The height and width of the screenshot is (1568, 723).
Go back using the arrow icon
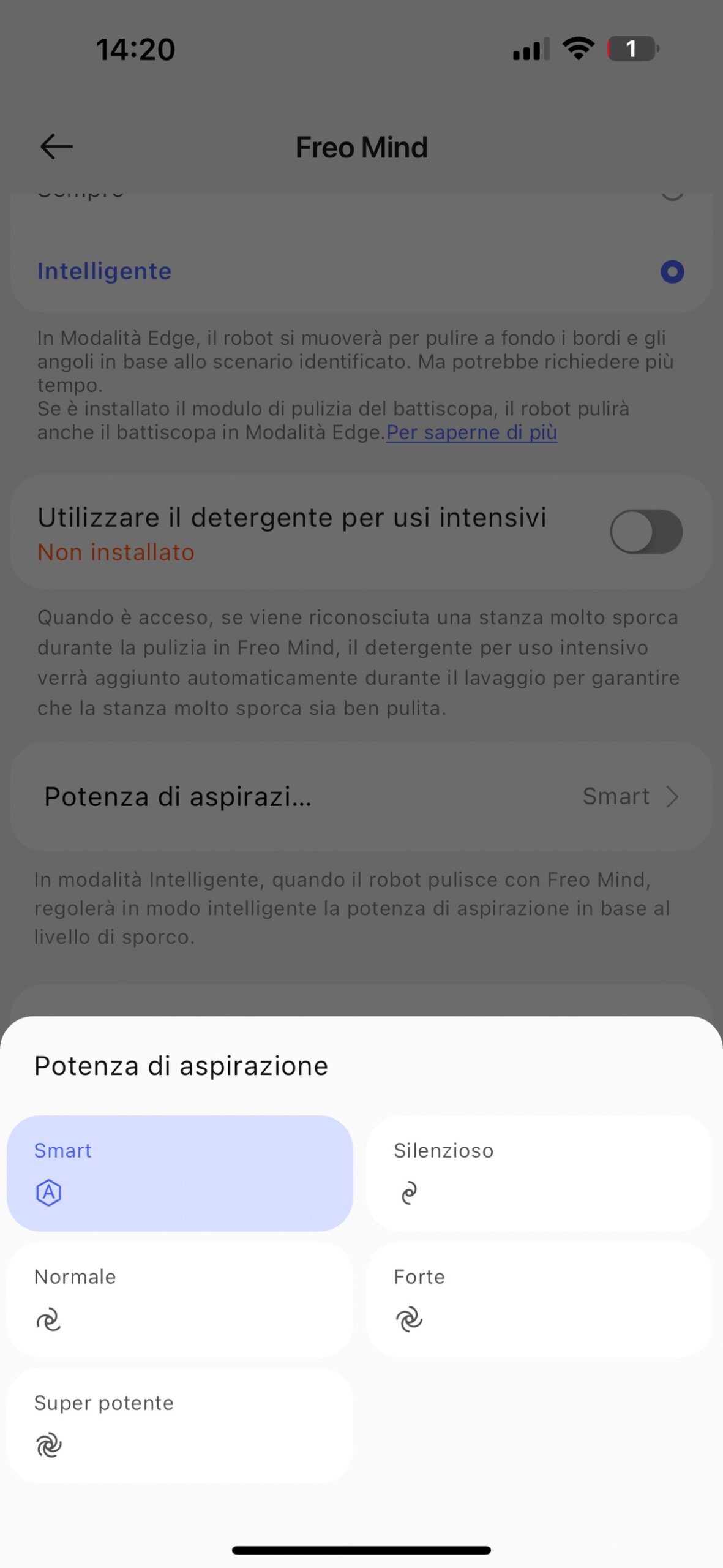[x=56, y=147]
